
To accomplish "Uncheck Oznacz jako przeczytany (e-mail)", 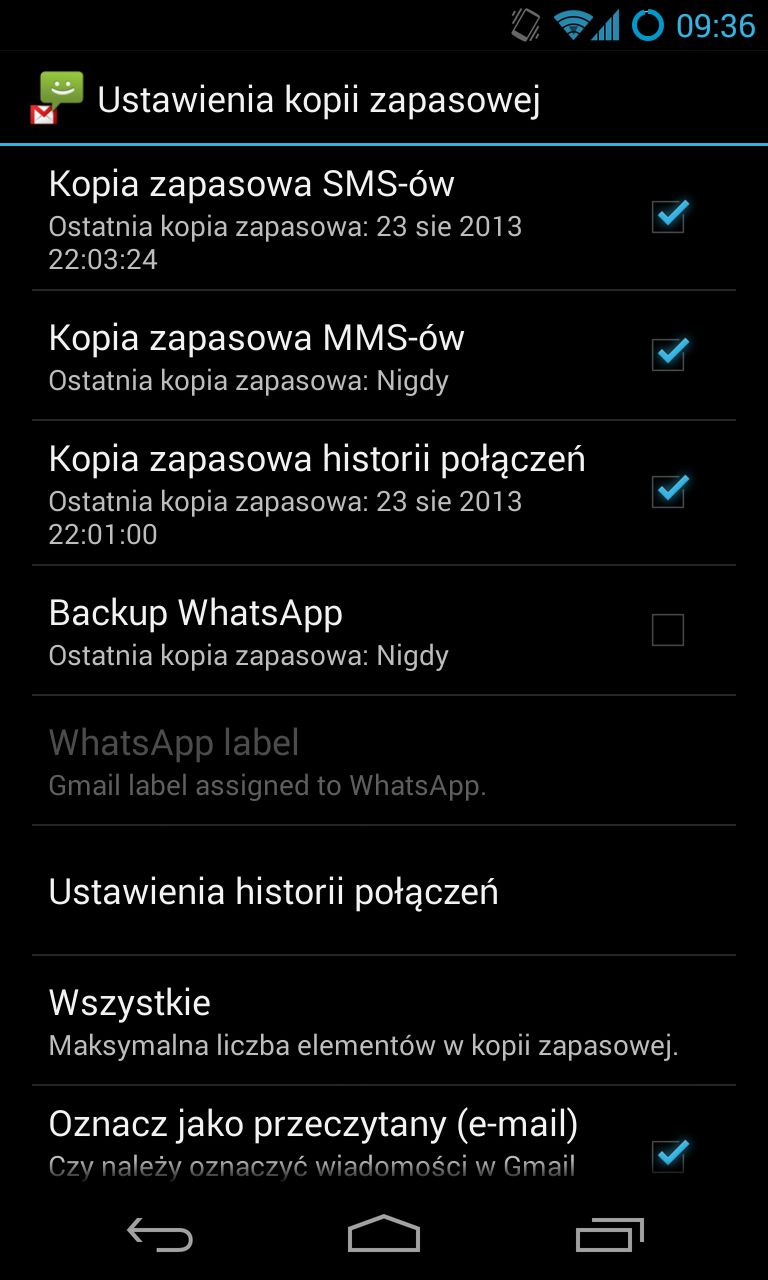I will pyautogui.click(x=669, y=1156).
